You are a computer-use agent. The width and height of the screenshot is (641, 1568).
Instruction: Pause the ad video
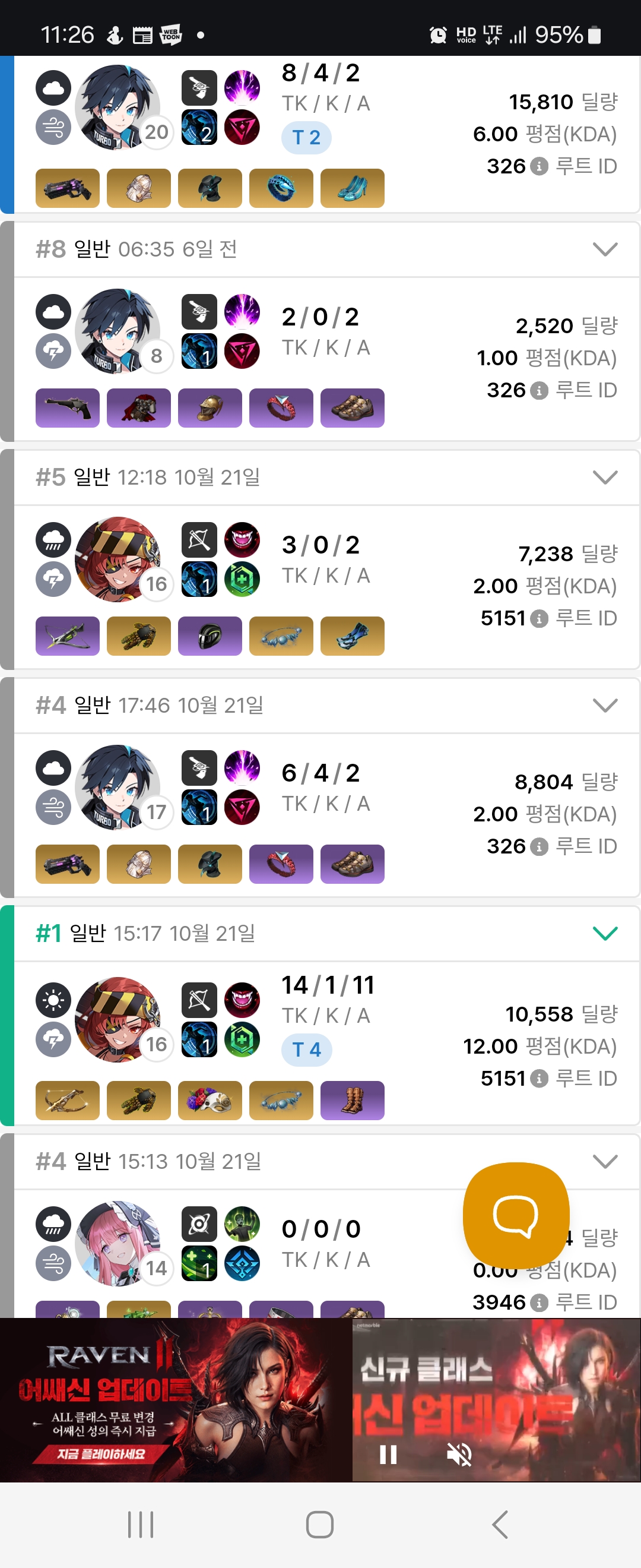click(388, 1454)
